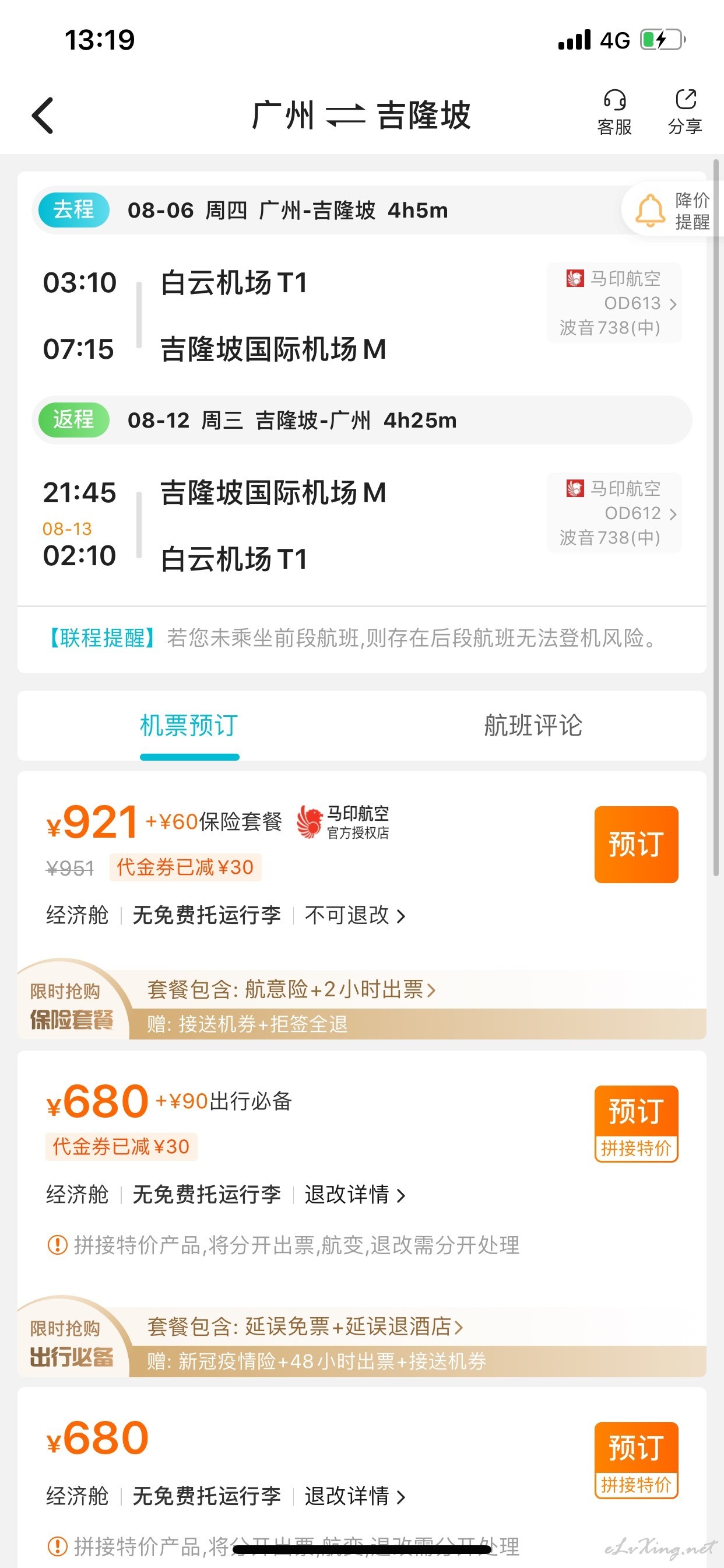Viewport: 724px width, 1568px height.
Task: Open flight OD613 details
Action: 614,303
